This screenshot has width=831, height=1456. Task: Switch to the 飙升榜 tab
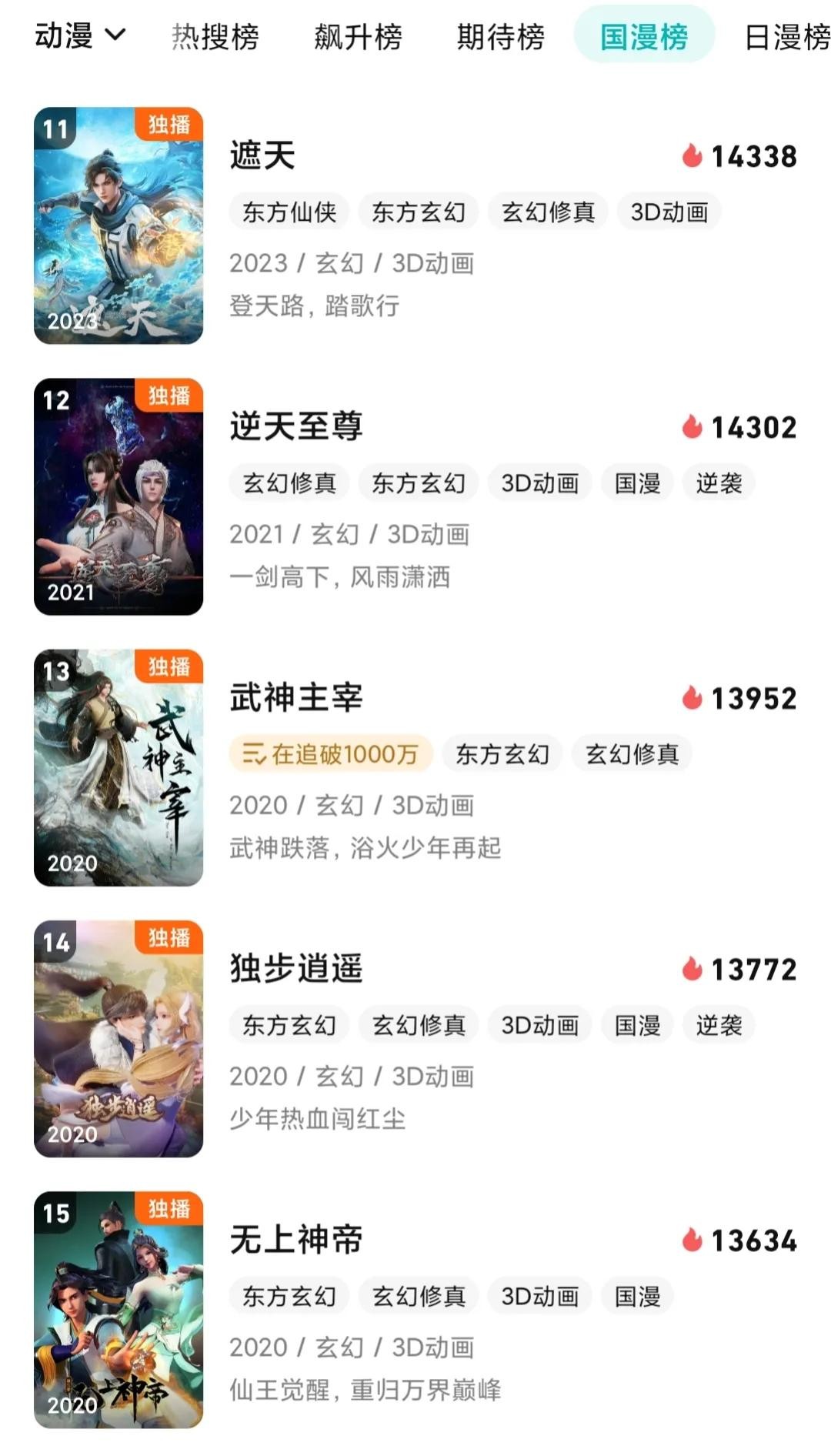[358, 36]
